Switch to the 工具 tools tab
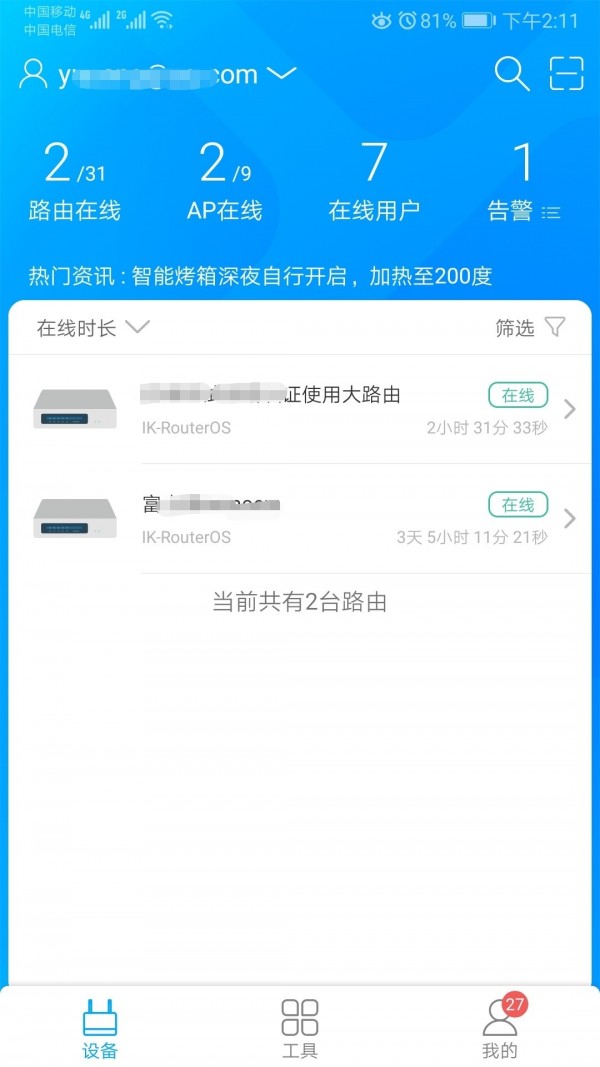600x1067 pixels. point(300,1027)
